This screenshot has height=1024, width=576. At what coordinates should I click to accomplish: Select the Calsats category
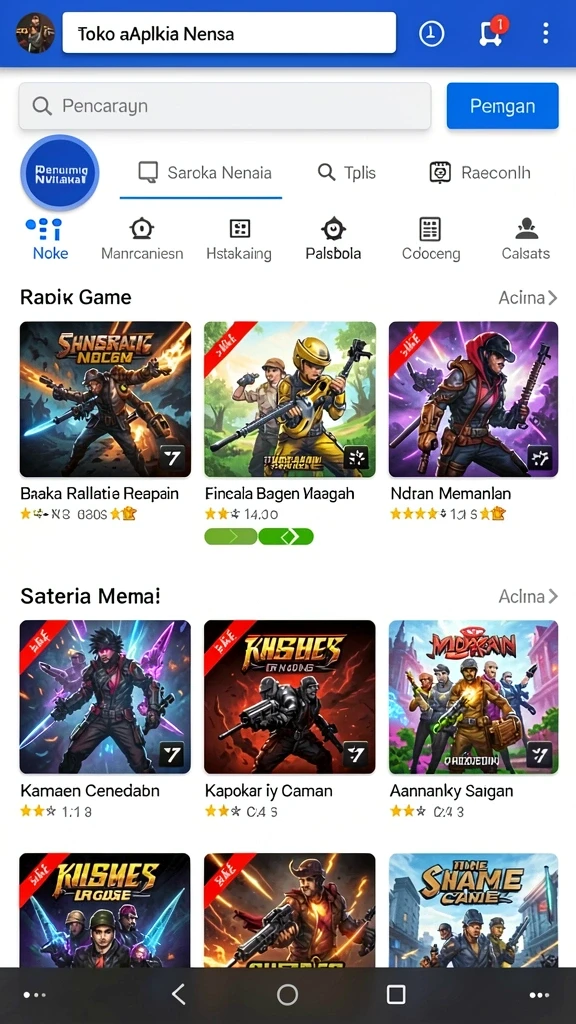pyautogui.click(x=526, y=240)
